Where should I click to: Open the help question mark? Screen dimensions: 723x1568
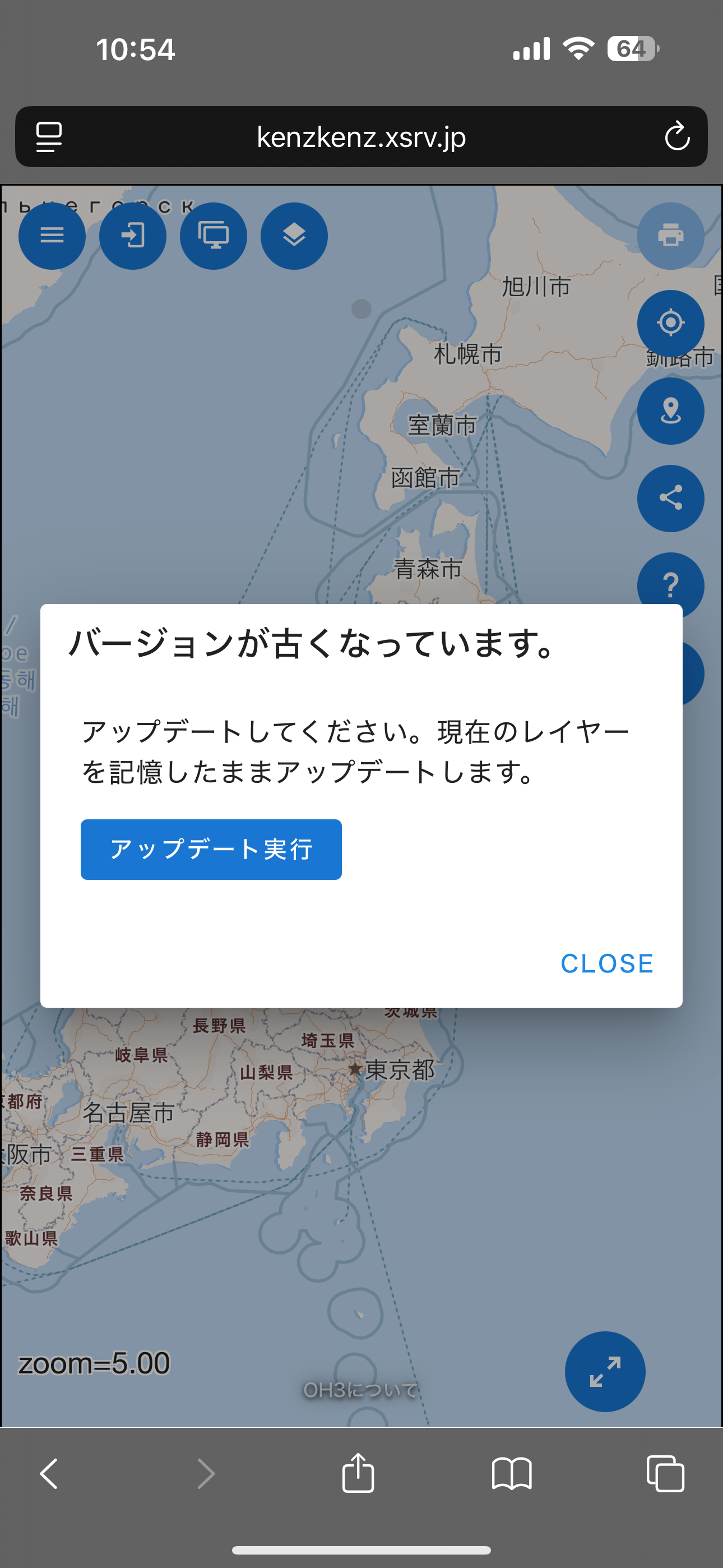670,583
